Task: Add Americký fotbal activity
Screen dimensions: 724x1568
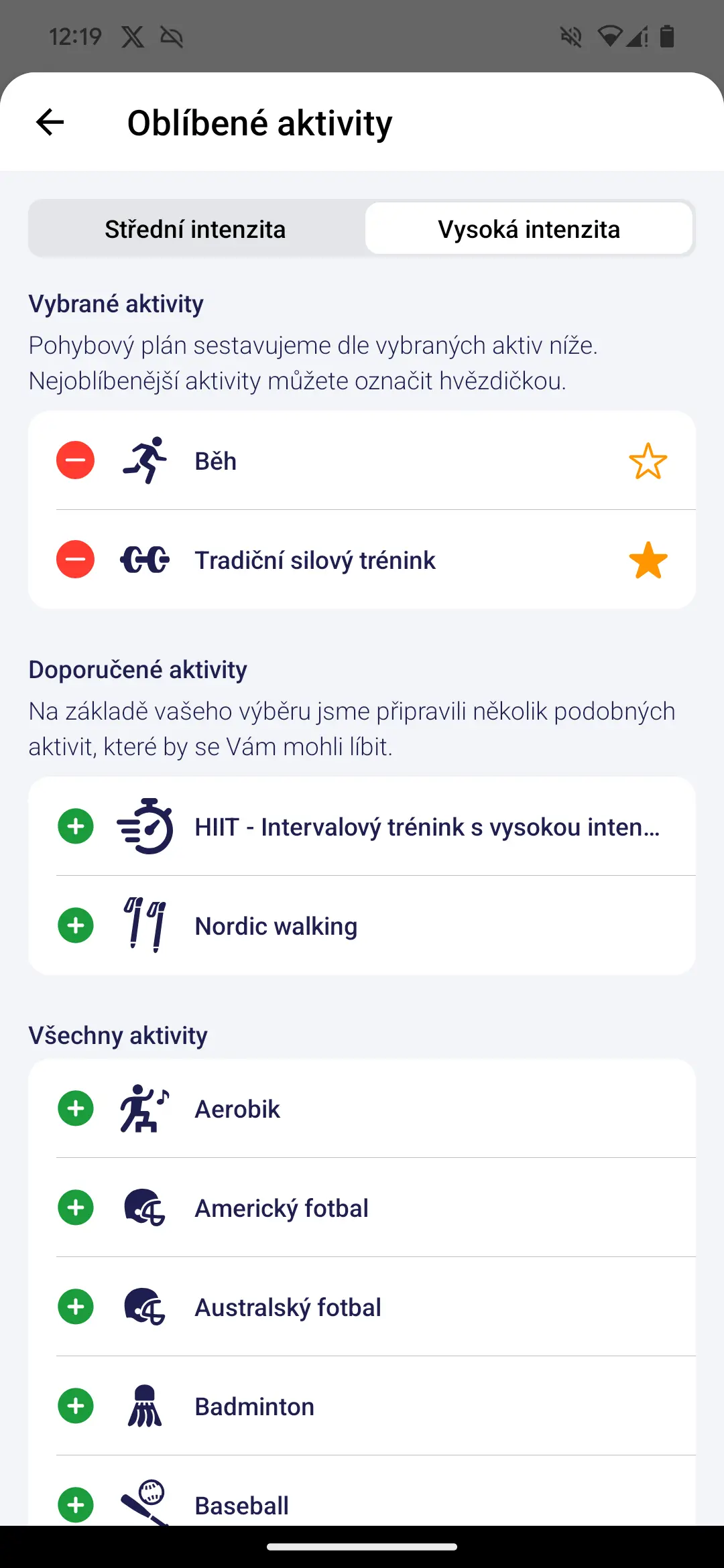Action: (x=76, y=1207)
